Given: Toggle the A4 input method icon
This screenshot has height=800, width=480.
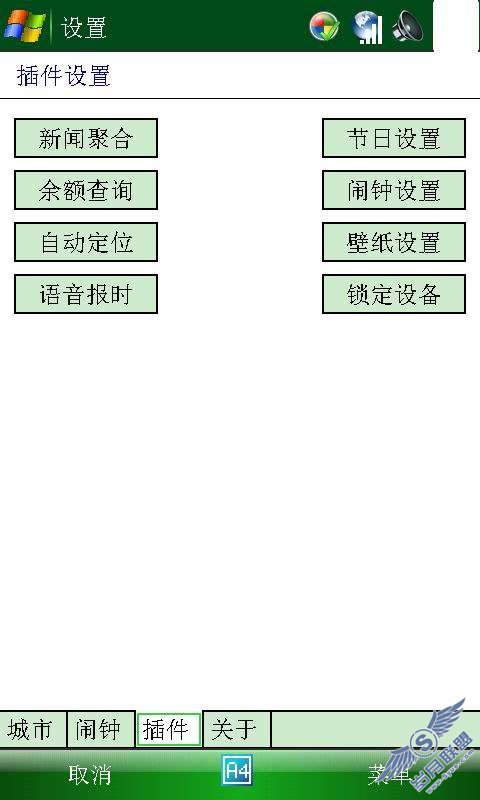Looking at the screenshot, I should point(237,771).
